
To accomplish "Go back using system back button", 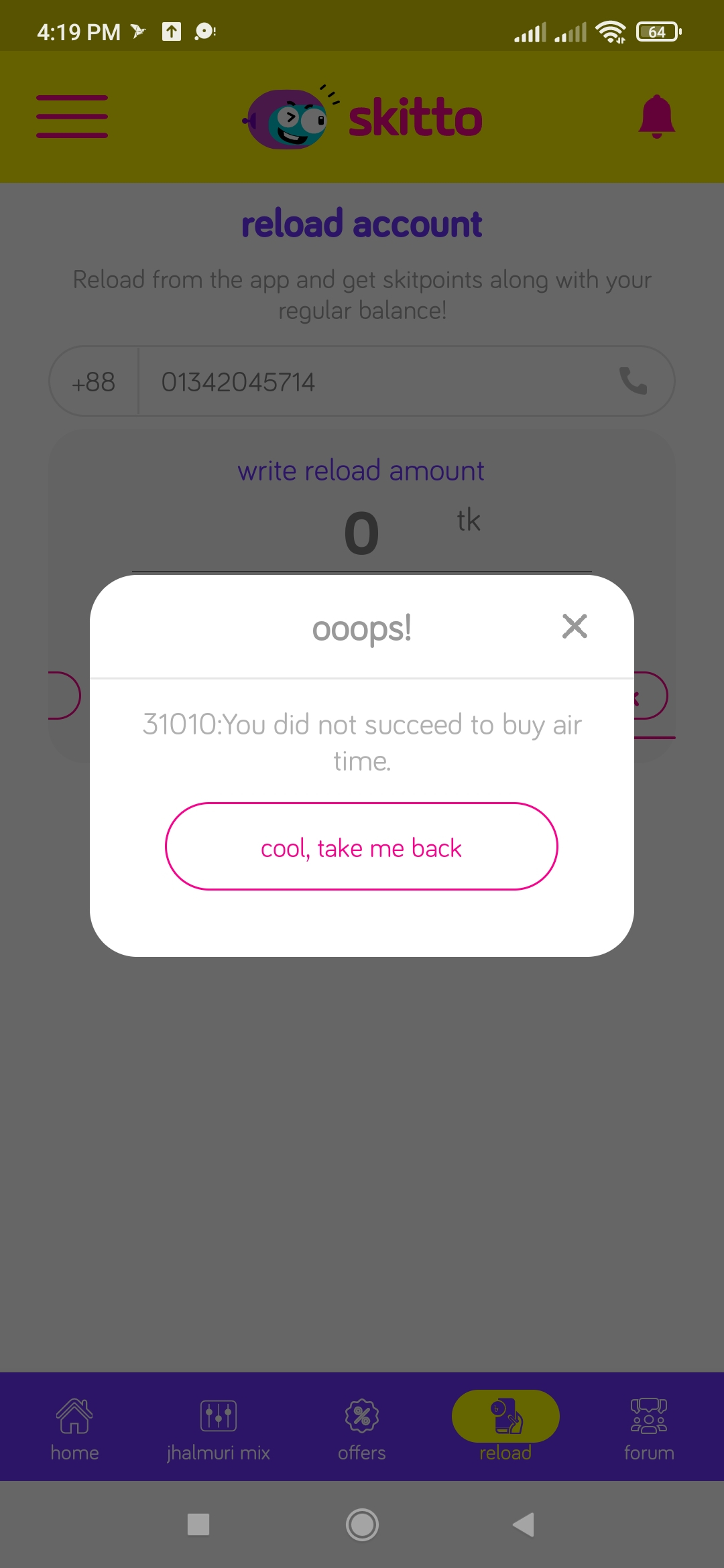I will click(524, 1524).
